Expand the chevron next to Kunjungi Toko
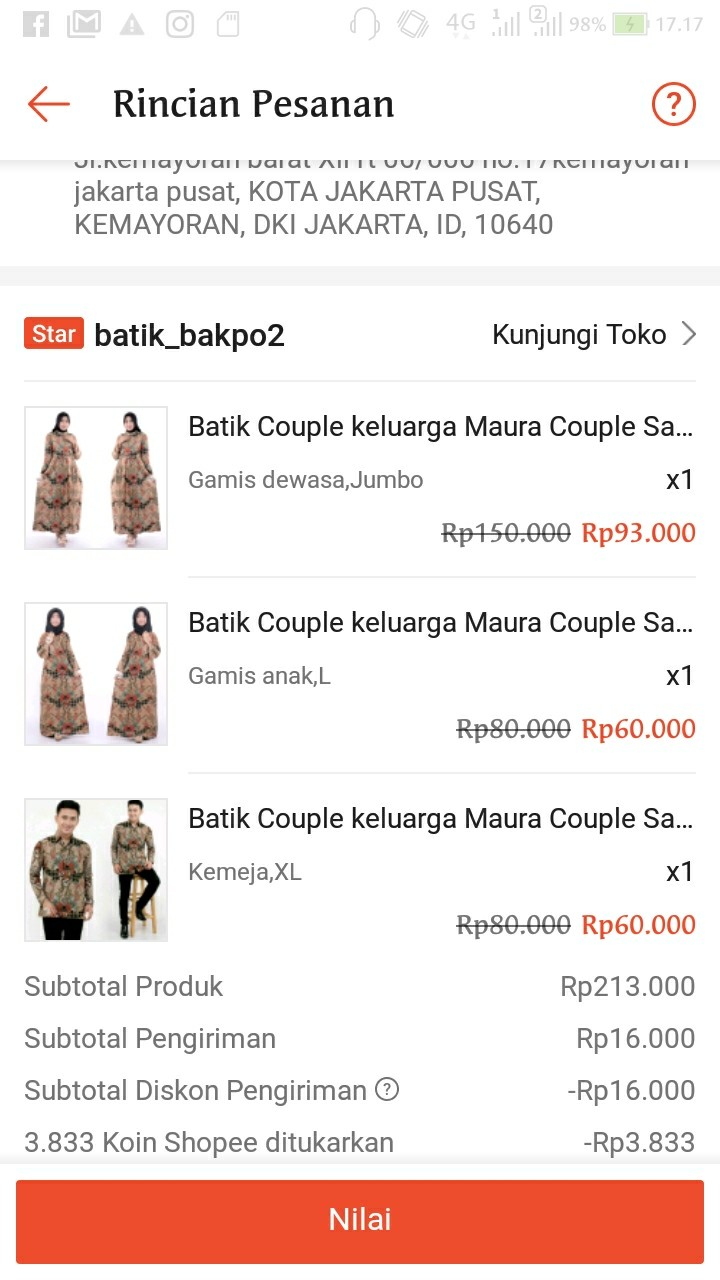720x1280 pixels. coord(688,334)
